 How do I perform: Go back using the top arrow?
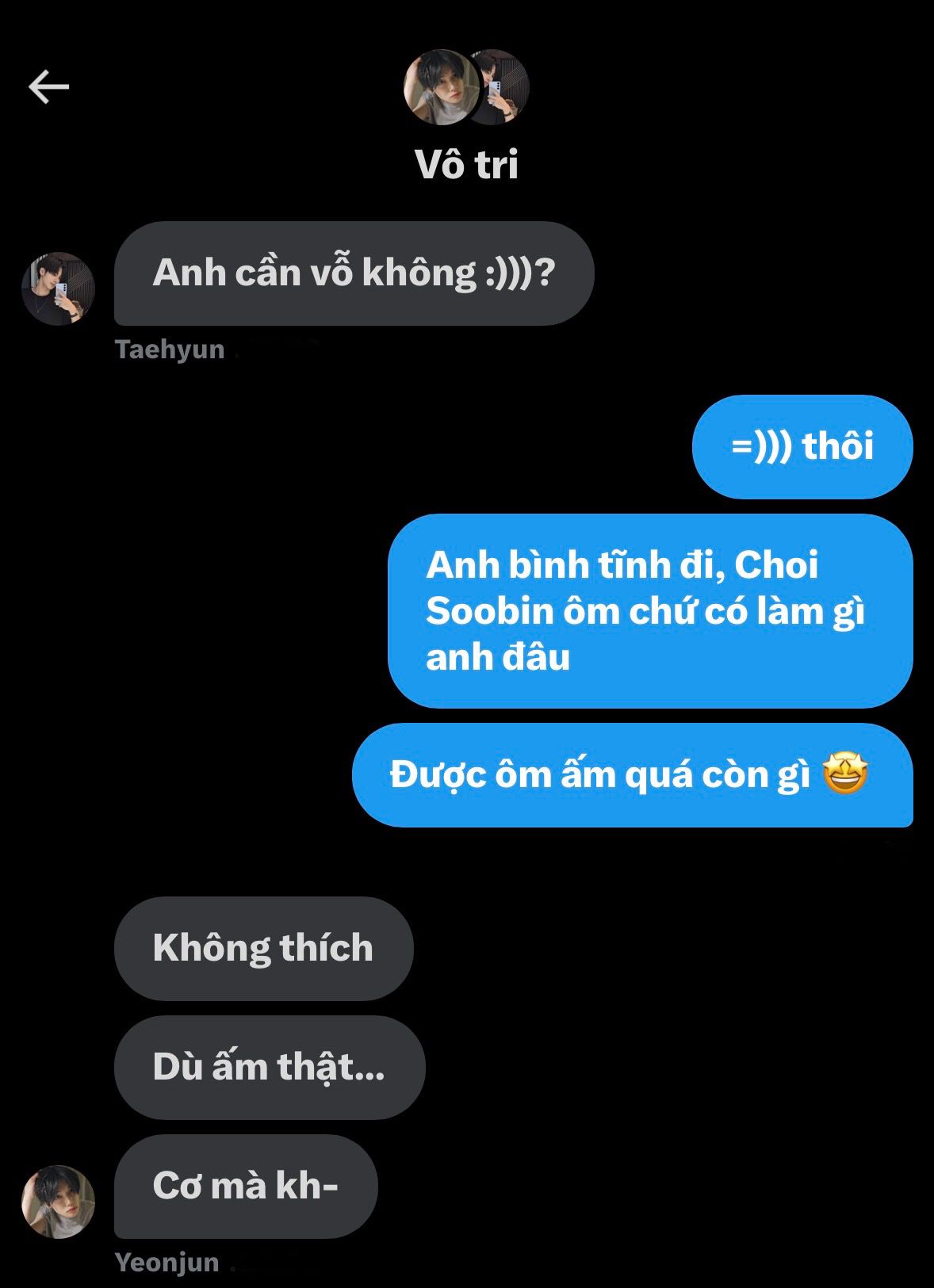(48, 86)
